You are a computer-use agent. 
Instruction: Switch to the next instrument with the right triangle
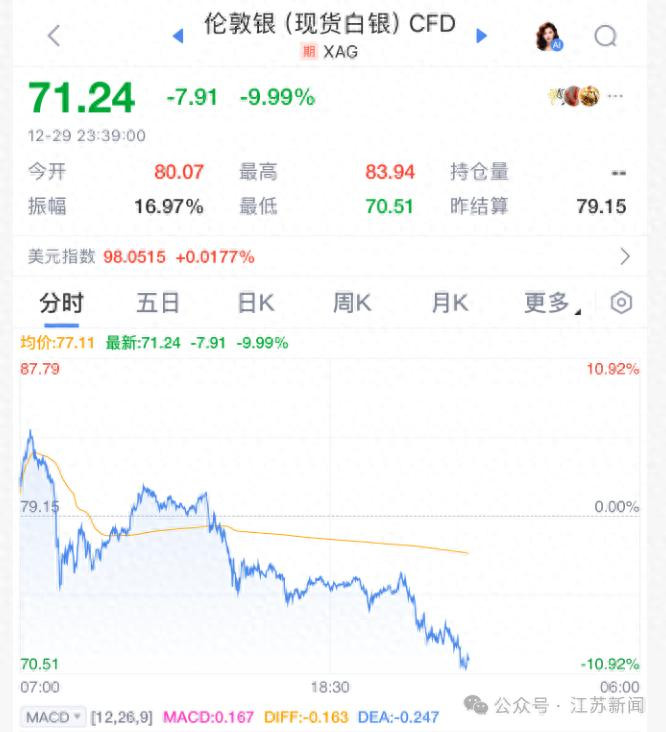482,36
